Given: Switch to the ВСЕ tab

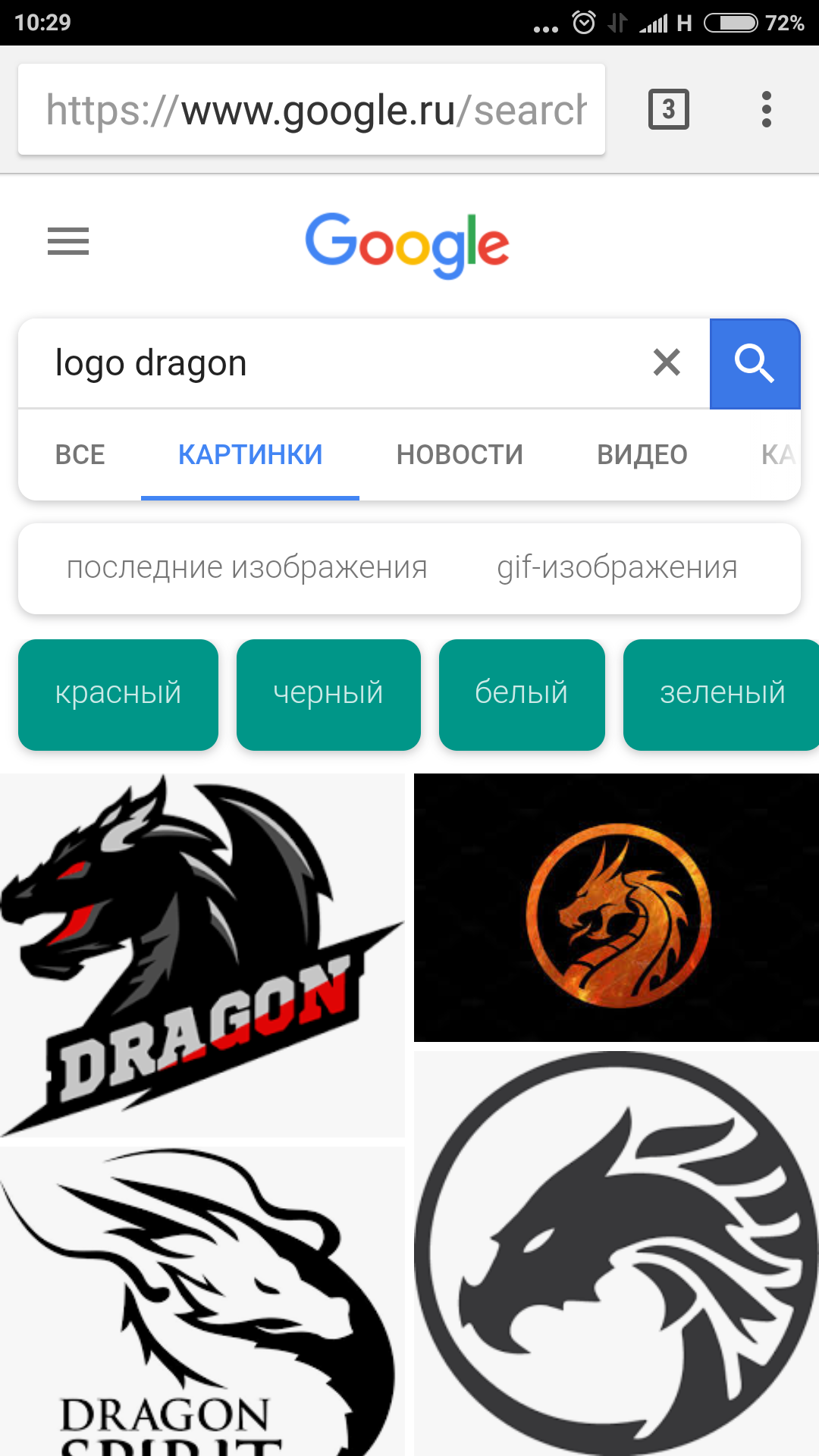Looking at the screenshot, I should (x=80, y=455).
